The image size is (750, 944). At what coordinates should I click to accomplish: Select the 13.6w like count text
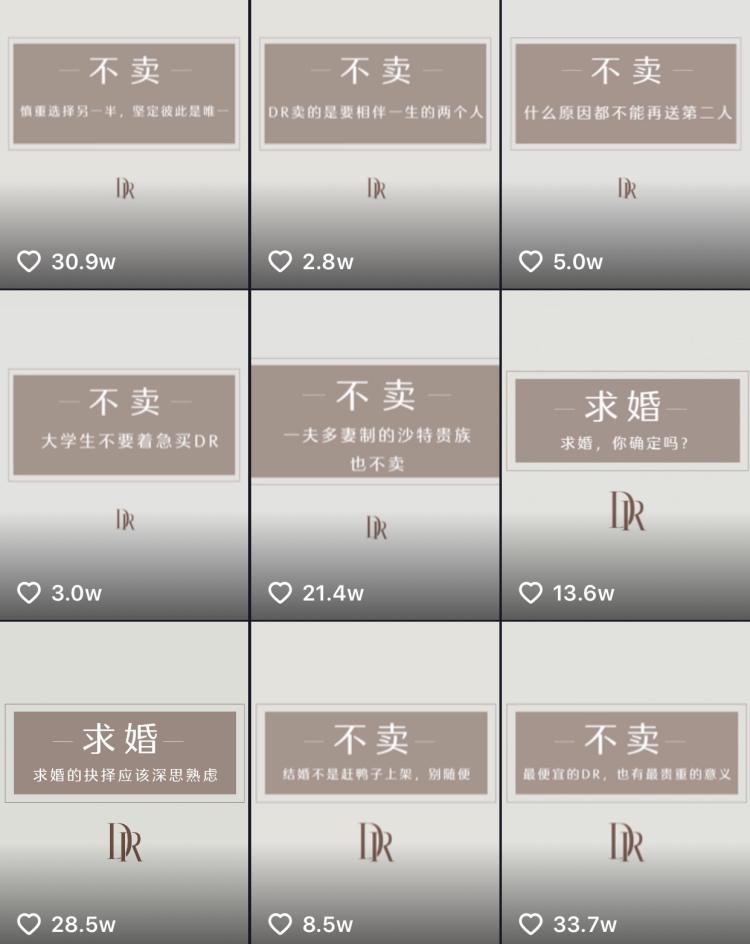pos(585,593)
